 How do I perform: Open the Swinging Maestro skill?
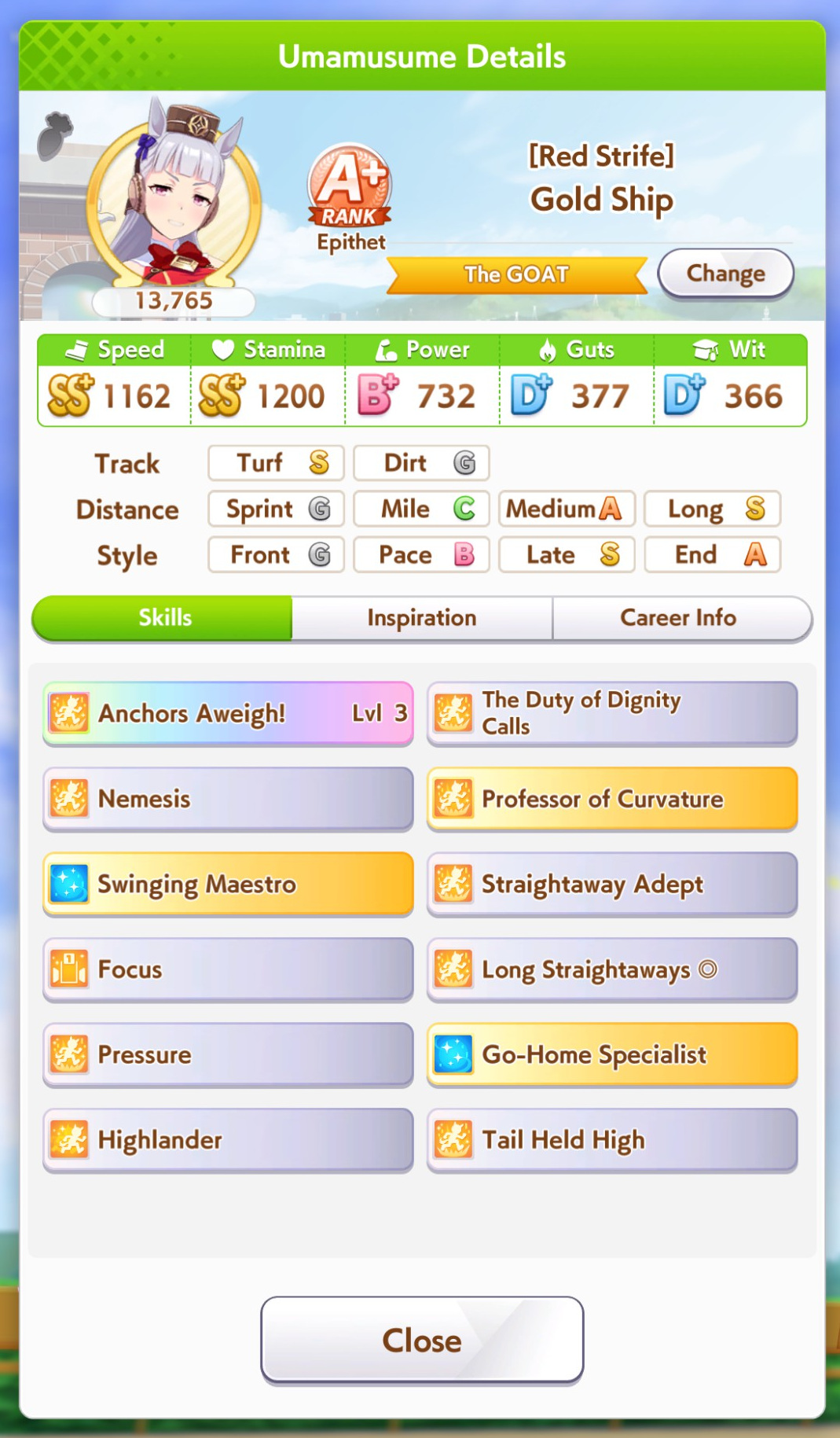[228, 884]
